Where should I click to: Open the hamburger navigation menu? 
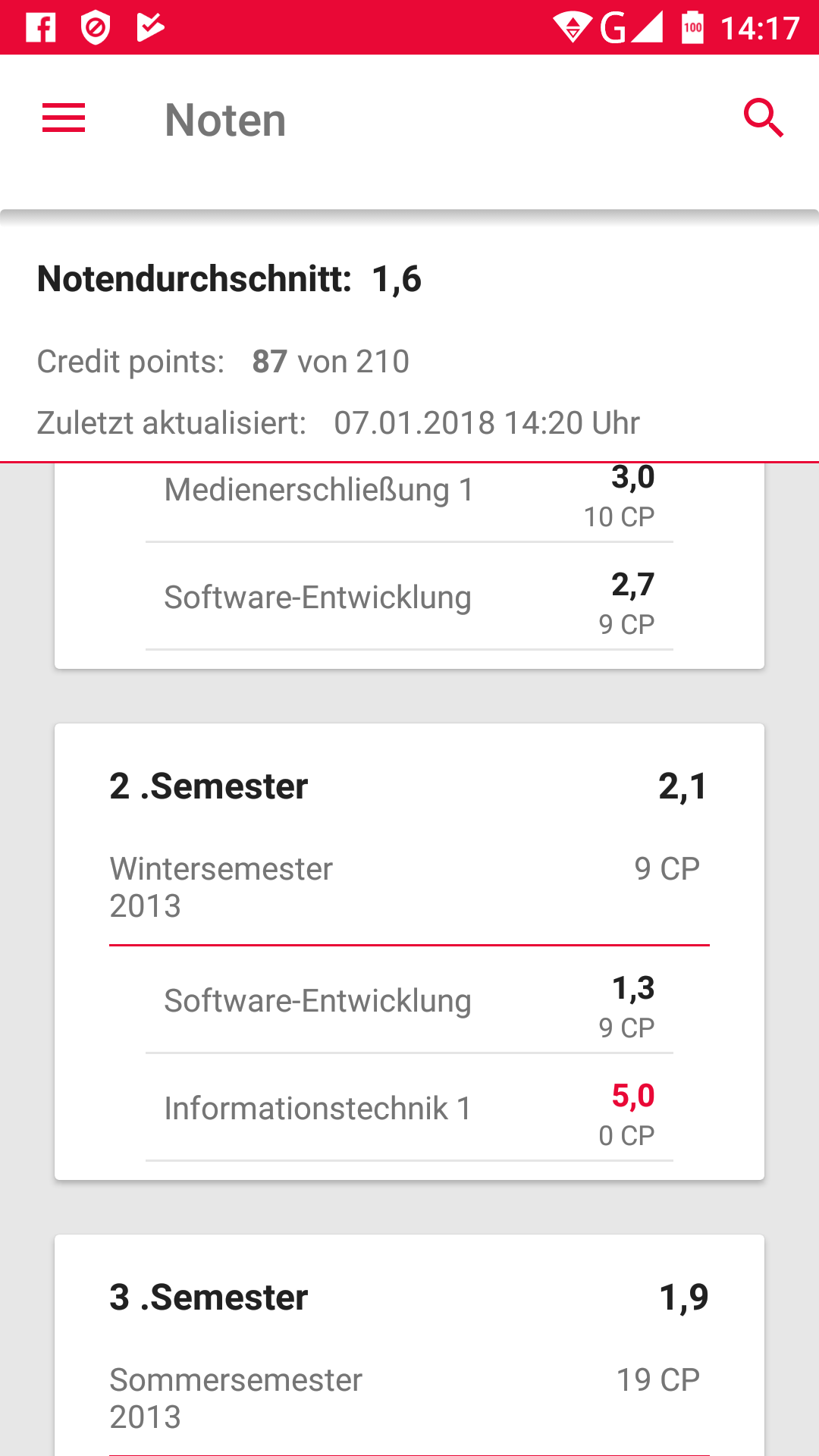click(x=64, y=119)
